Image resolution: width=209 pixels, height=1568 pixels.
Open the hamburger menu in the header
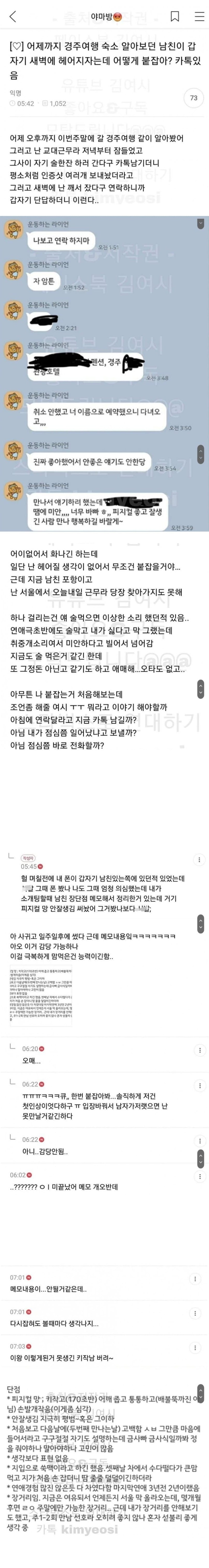pos(198,16)
